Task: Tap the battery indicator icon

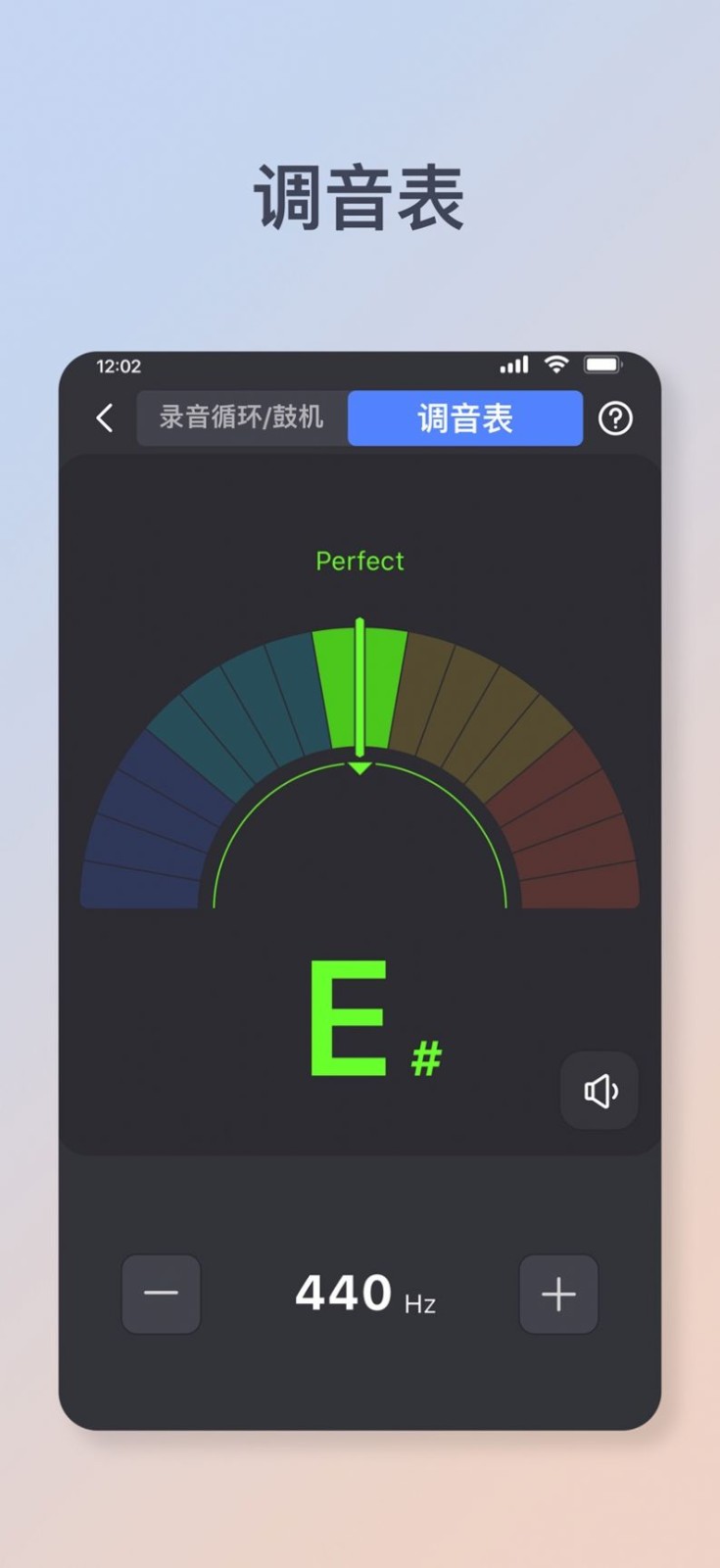Action: 601,365
